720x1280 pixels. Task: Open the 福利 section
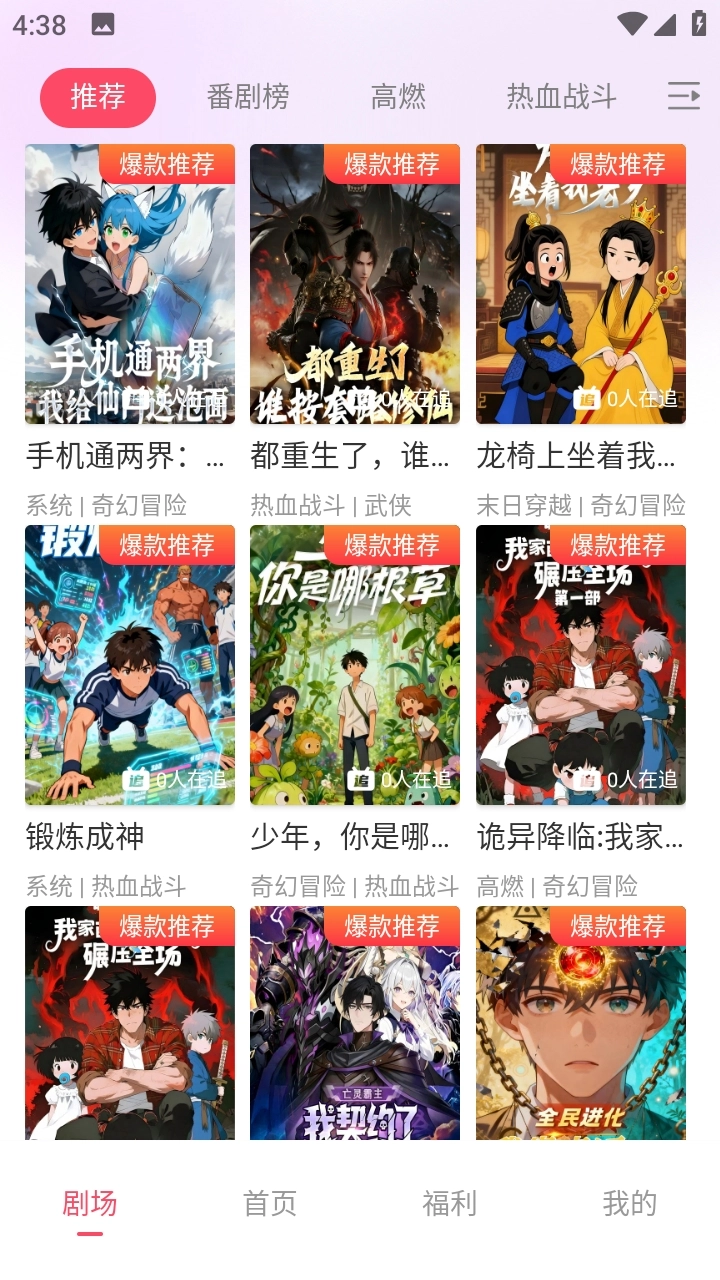450,1204
